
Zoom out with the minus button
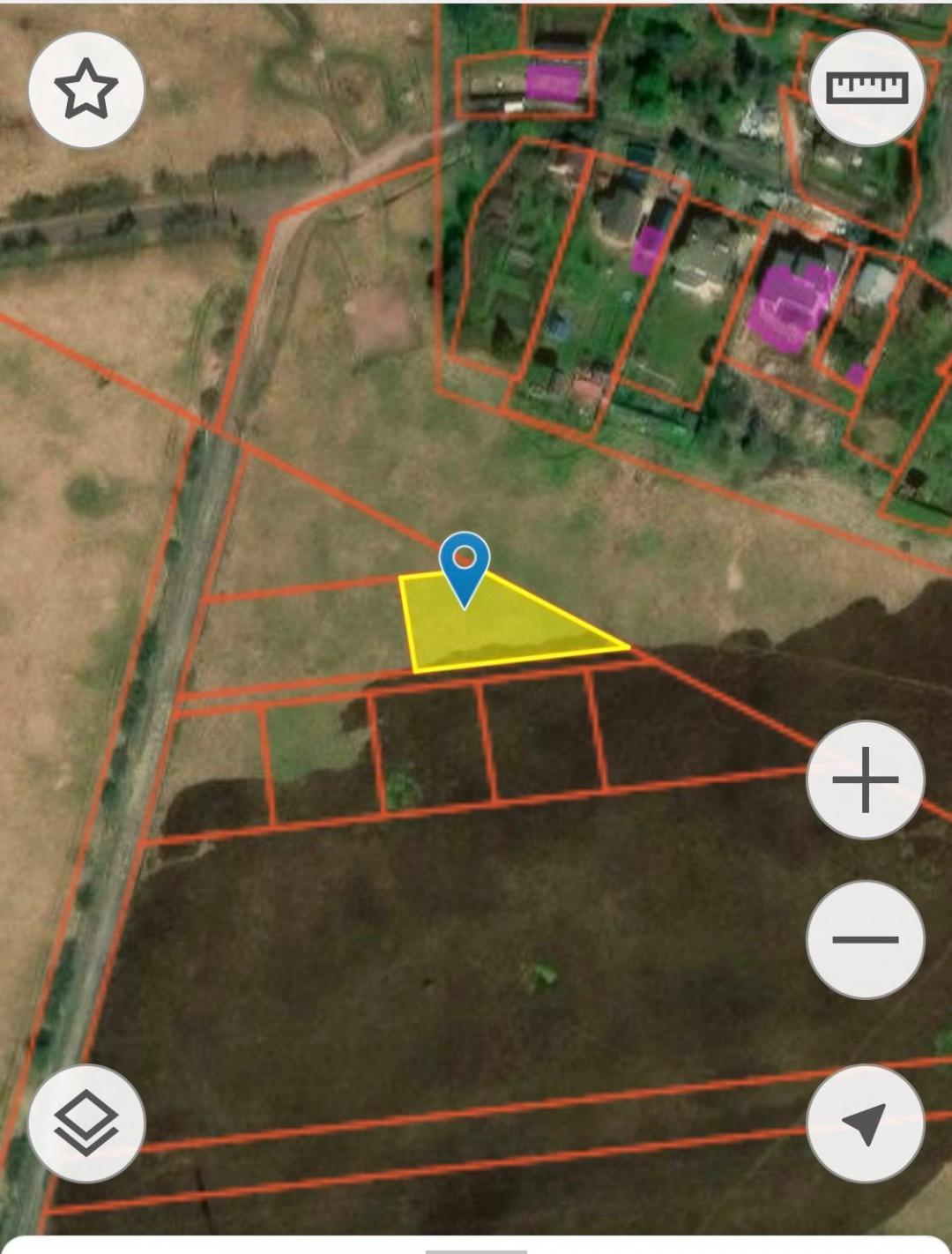tap(865, 939)
